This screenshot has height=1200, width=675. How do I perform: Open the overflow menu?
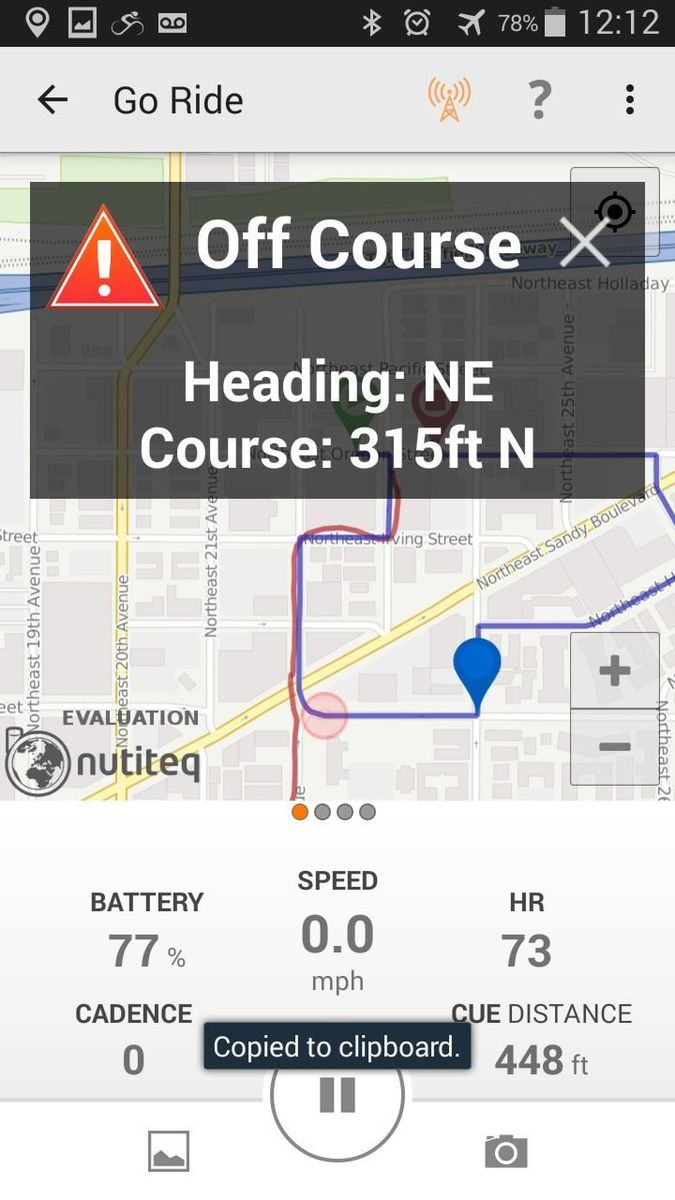coord(629,99)
